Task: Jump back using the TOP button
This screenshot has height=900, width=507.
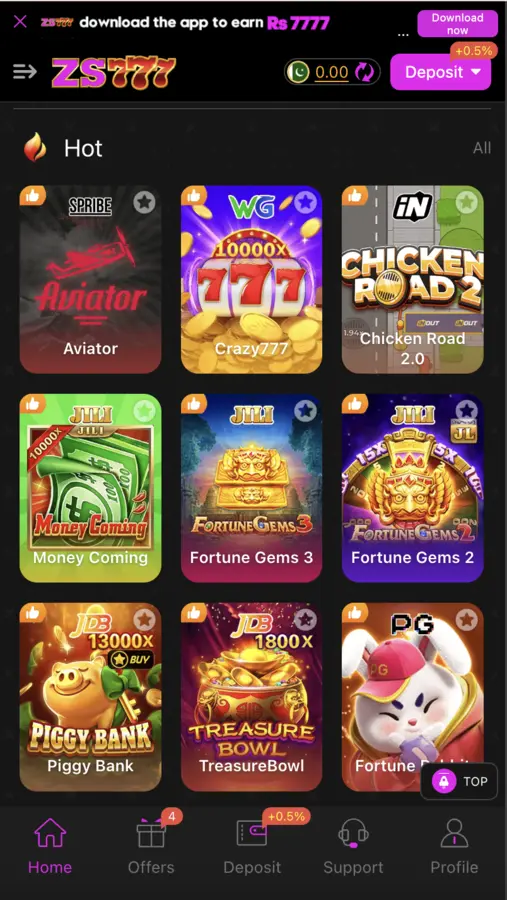Action: (459, 781)
